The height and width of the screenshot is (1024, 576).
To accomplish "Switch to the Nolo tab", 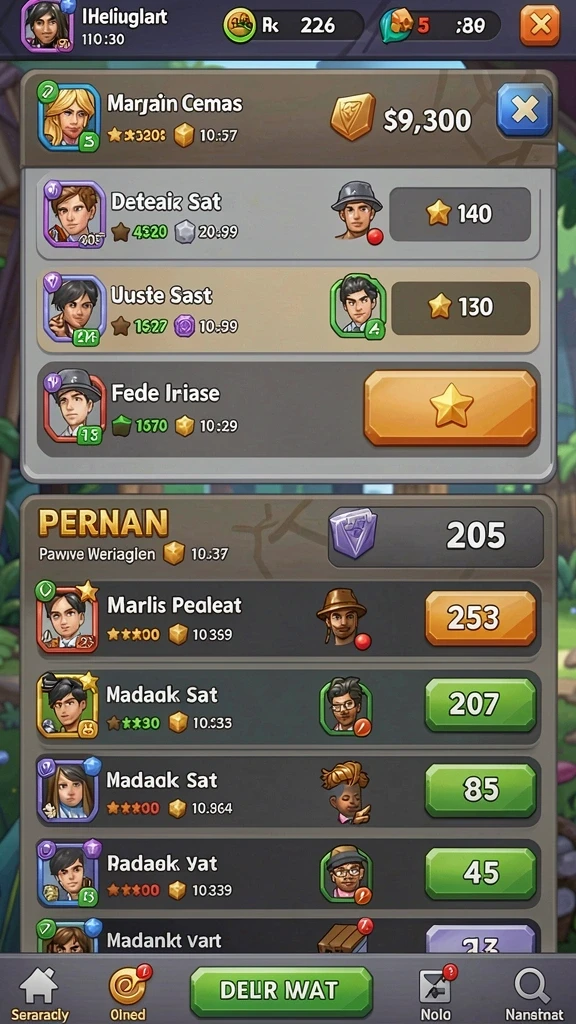I will [435, 994].
